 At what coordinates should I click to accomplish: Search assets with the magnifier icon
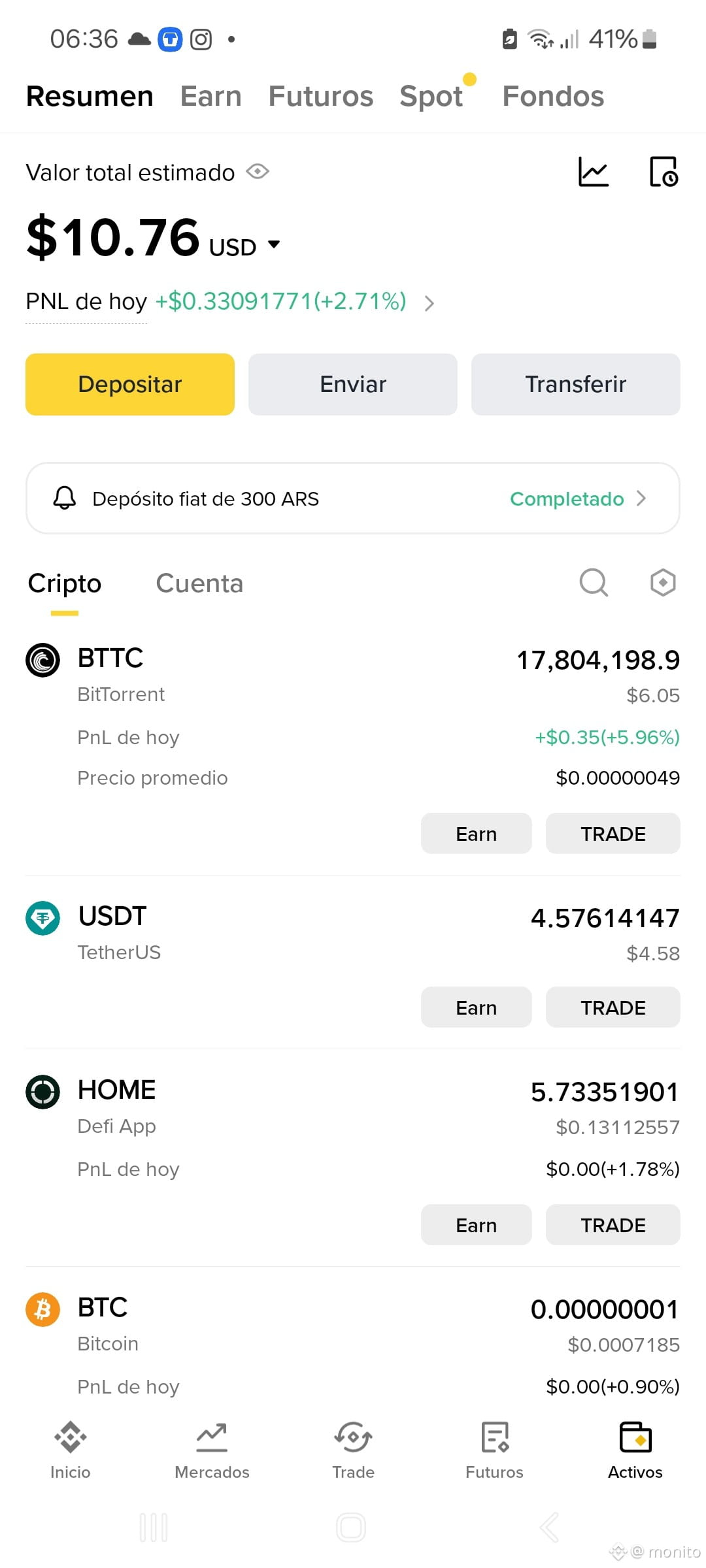[594, 582]
